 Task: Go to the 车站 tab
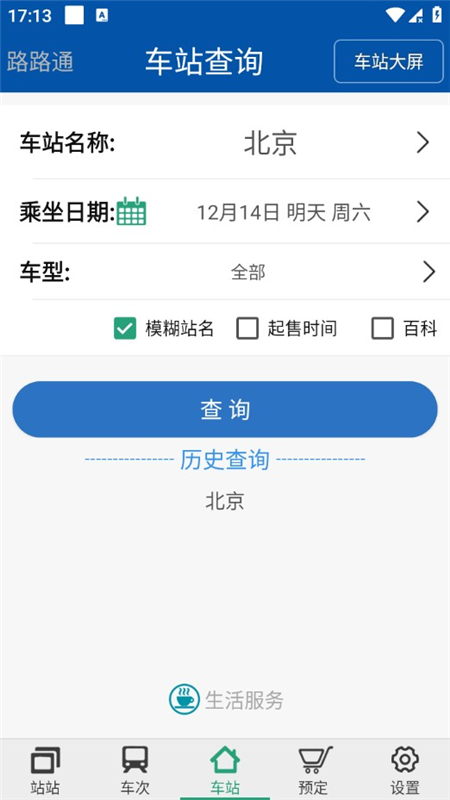tap(225, 770)
